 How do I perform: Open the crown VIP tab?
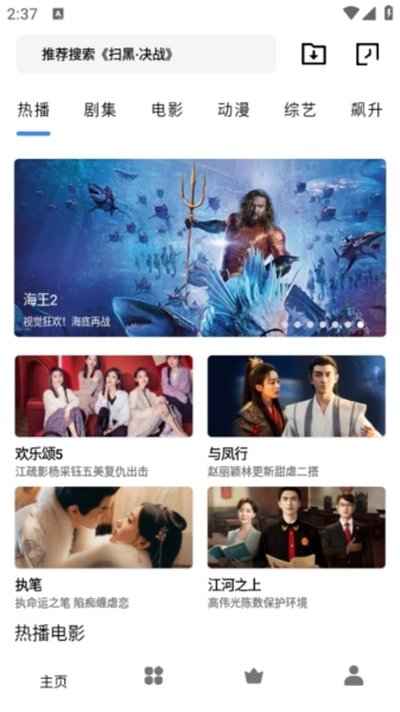click(254, 676)
